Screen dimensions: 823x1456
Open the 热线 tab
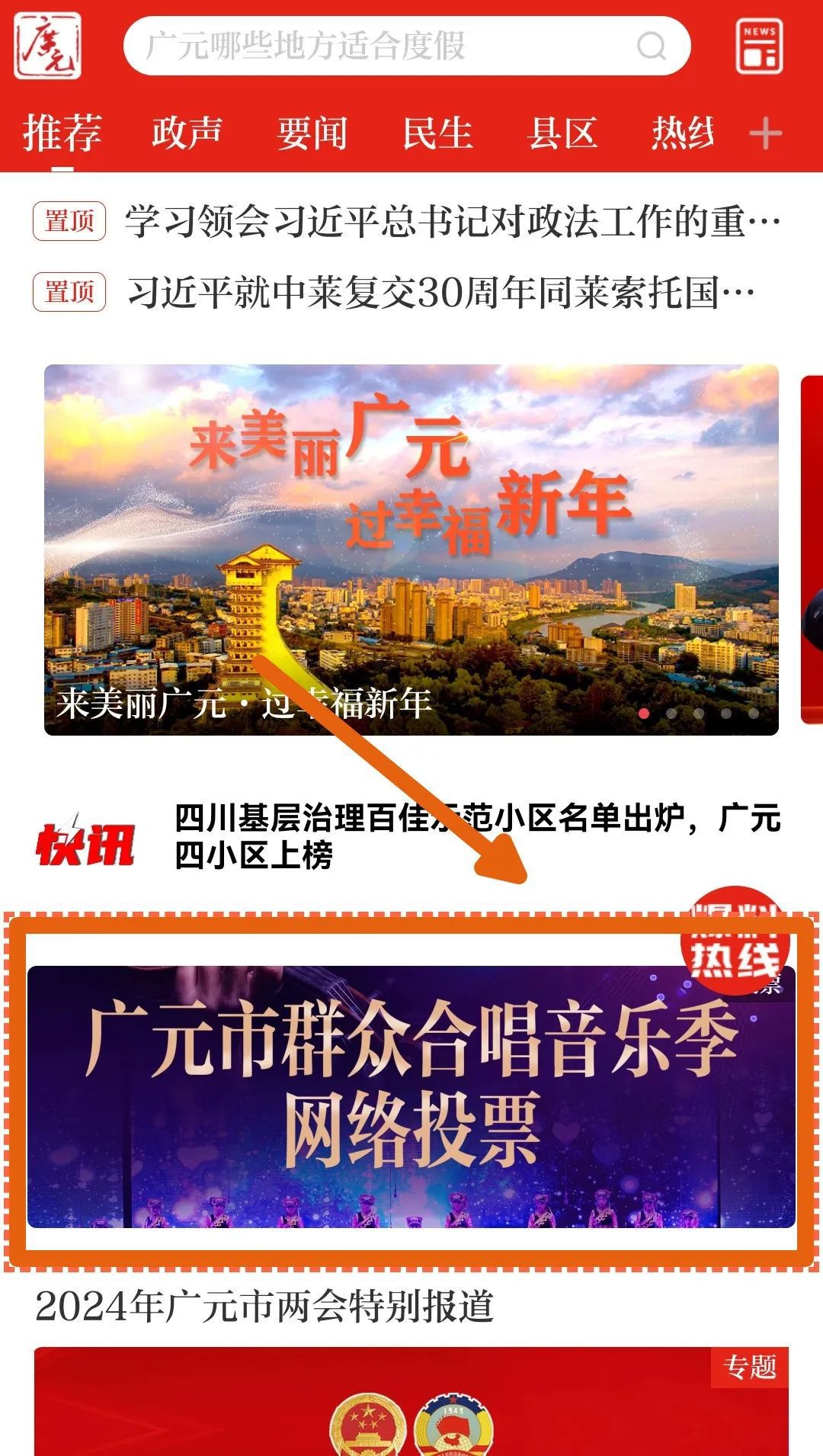[683, 133]
